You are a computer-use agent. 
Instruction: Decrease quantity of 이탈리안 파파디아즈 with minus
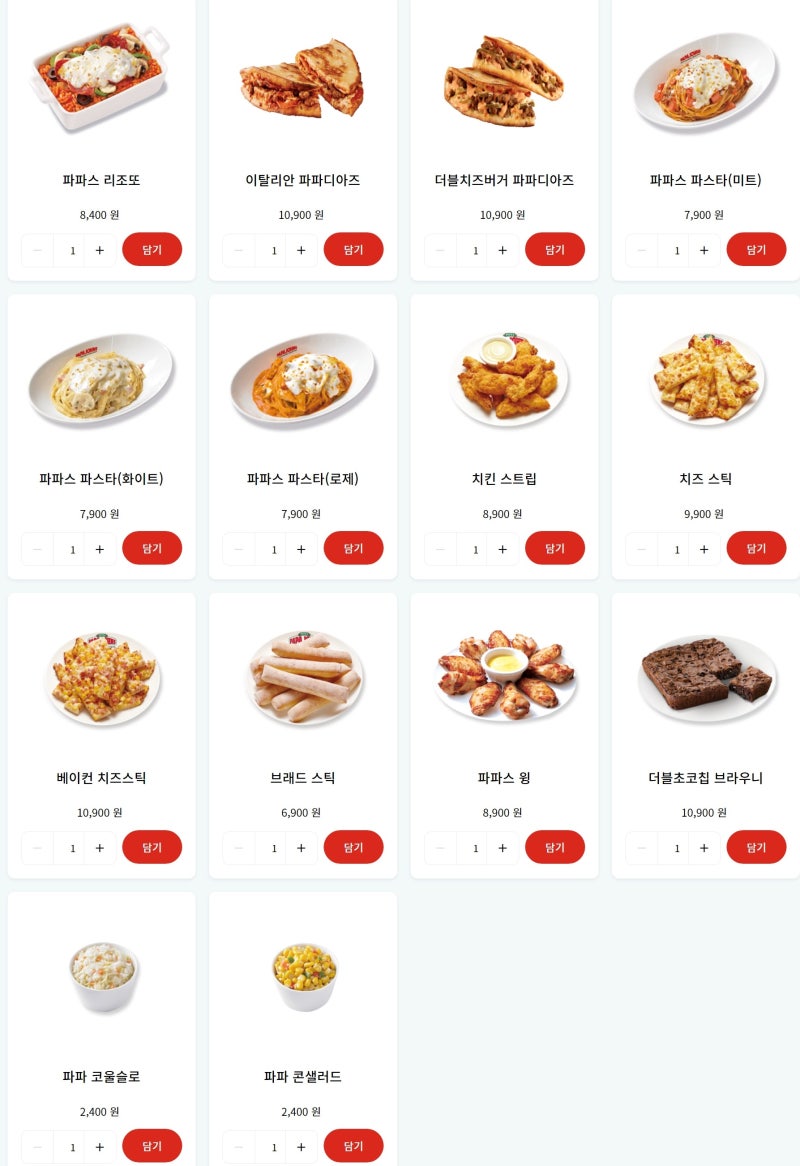click(x=239, y=250)
